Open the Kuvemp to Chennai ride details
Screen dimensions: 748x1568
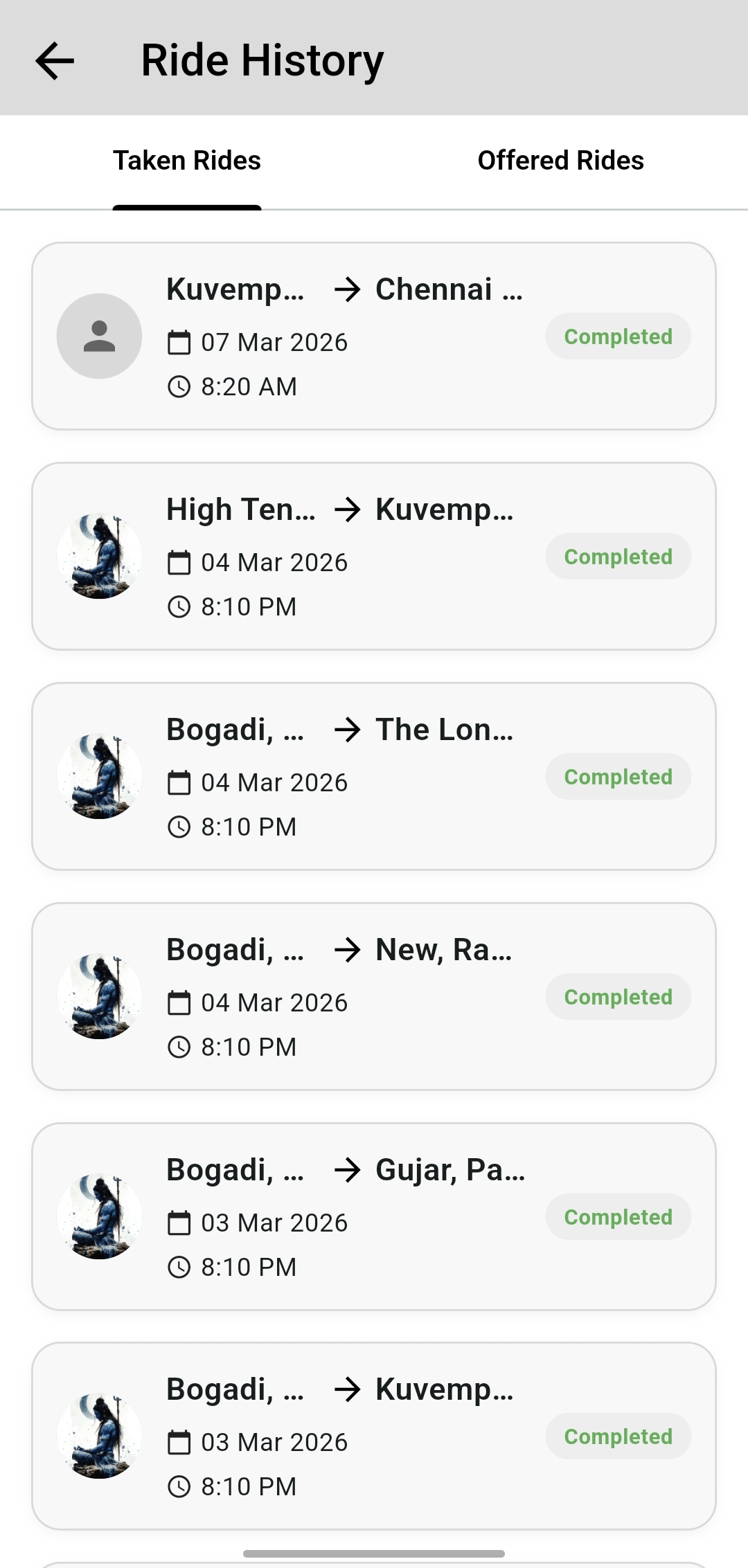pyautogui.click(x=374, y=335)
